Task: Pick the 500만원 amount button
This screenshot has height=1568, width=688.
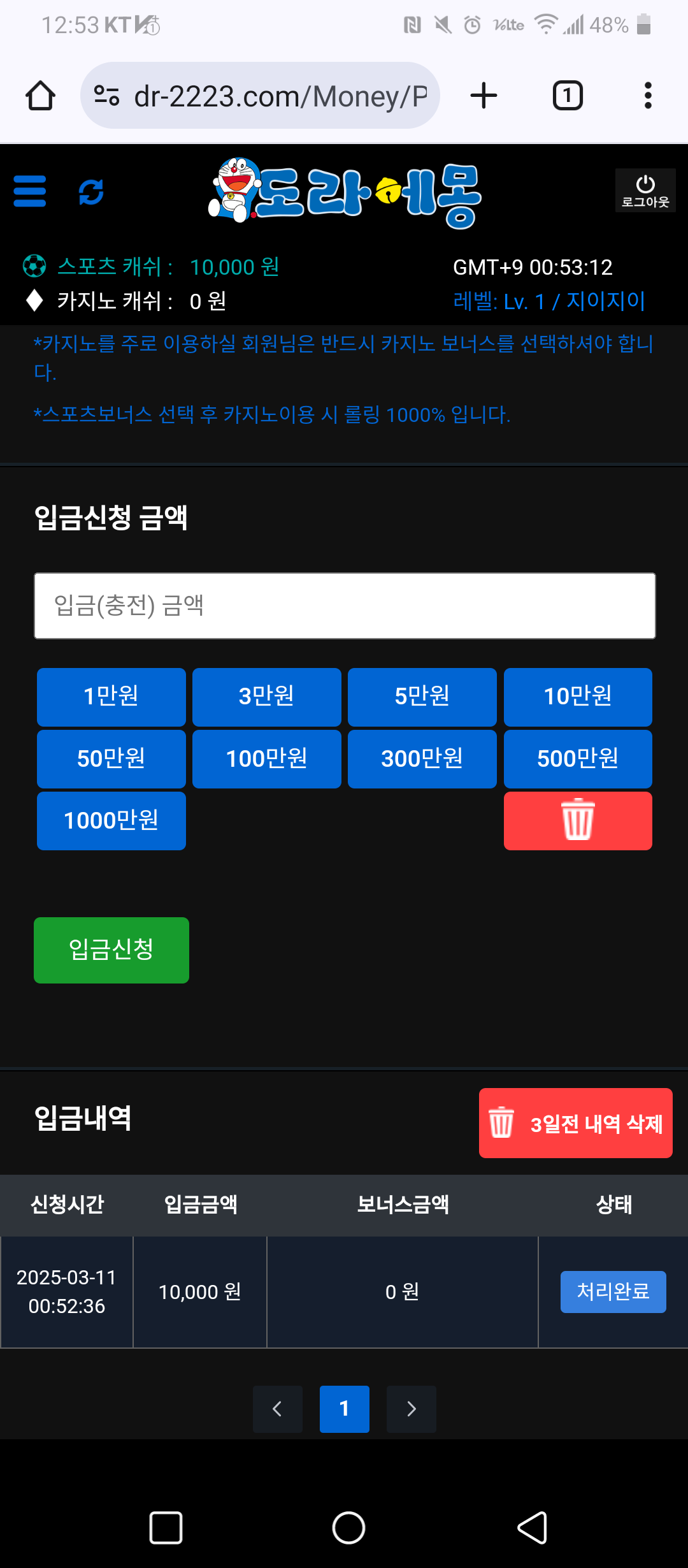Action: coord(577,759)
